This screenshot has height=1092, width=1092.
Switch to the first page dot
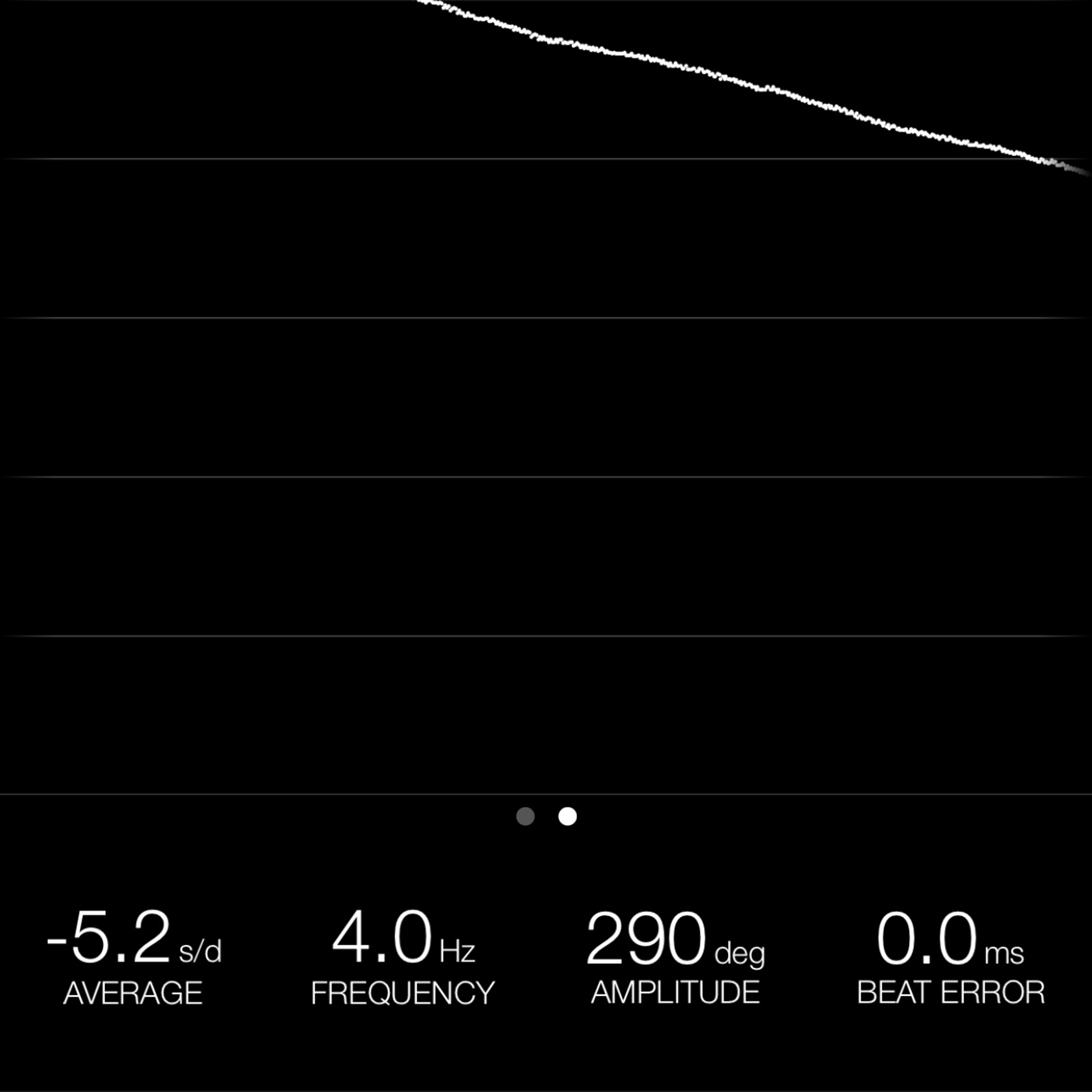[525, 816]
